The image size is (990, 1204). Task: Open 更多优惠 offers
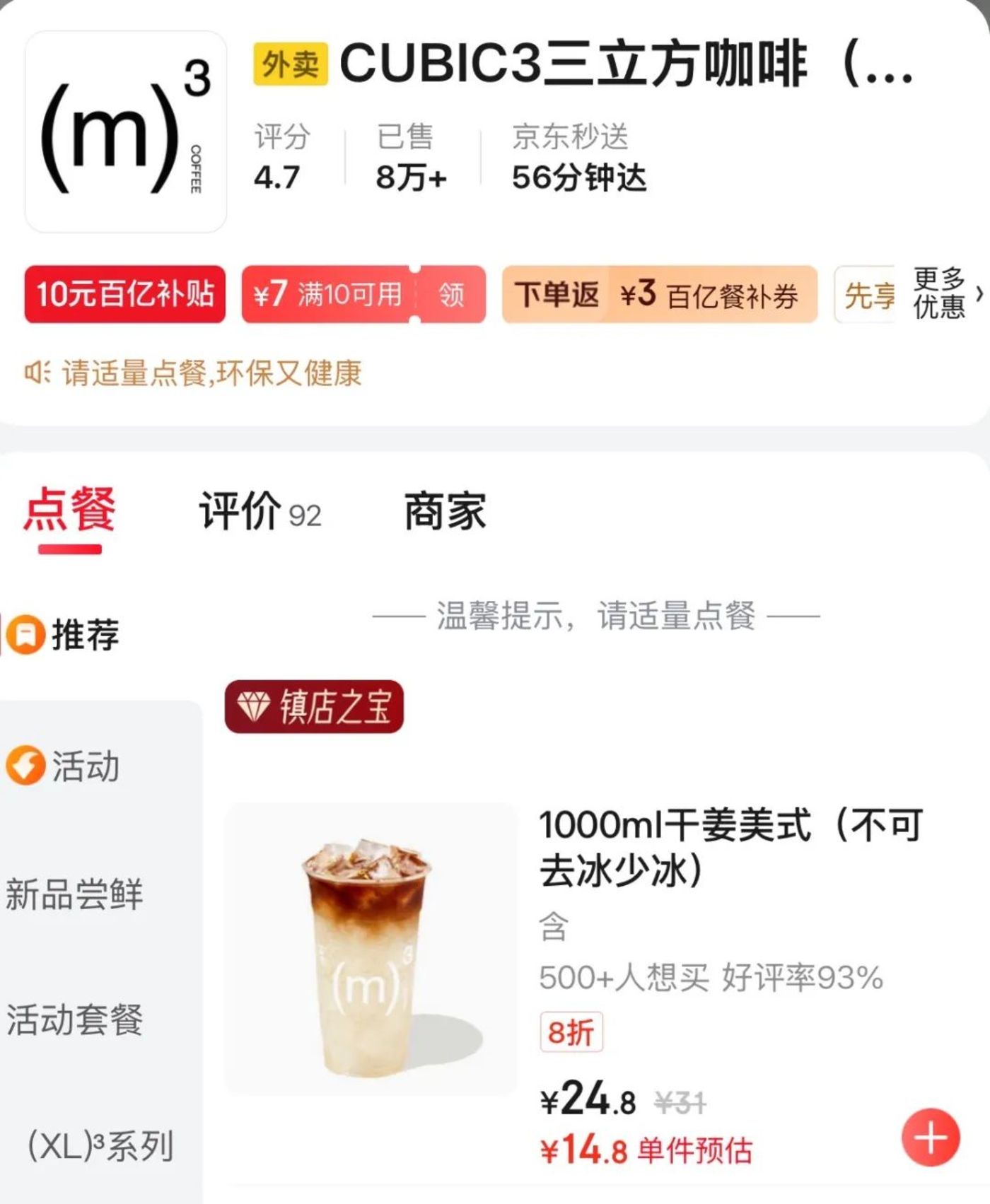(x=946, y=293)
